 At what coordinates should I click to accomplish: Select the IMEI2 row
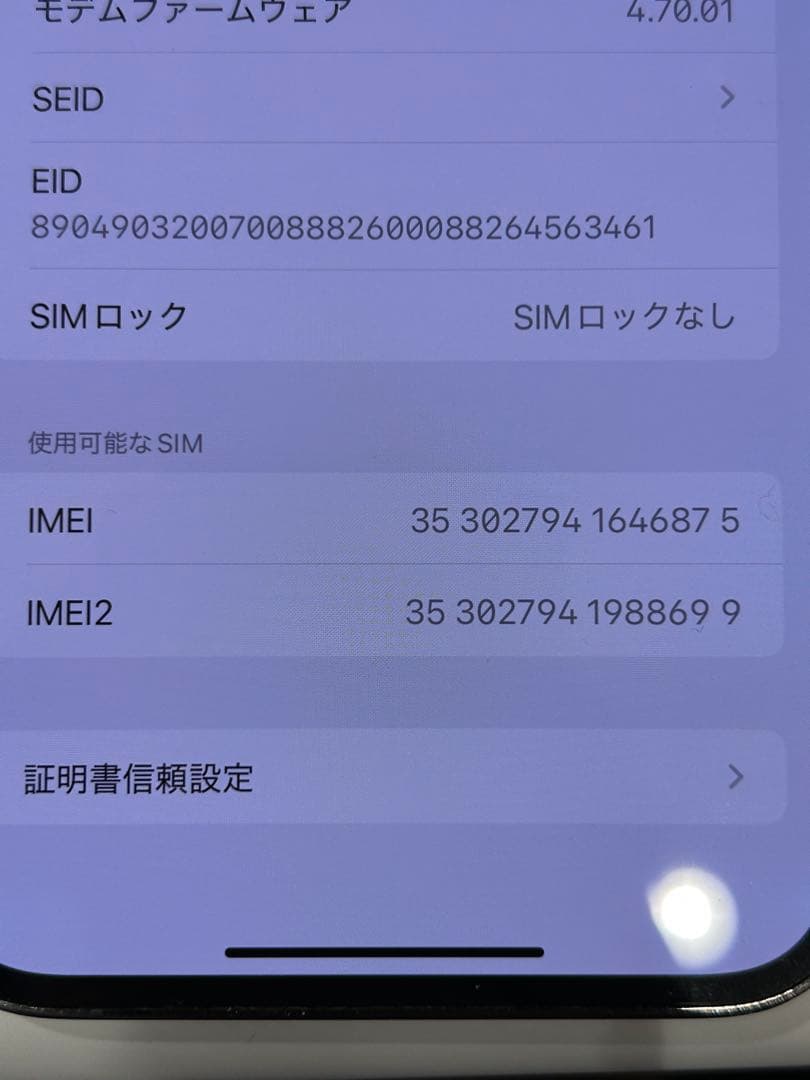pos(400,613)
